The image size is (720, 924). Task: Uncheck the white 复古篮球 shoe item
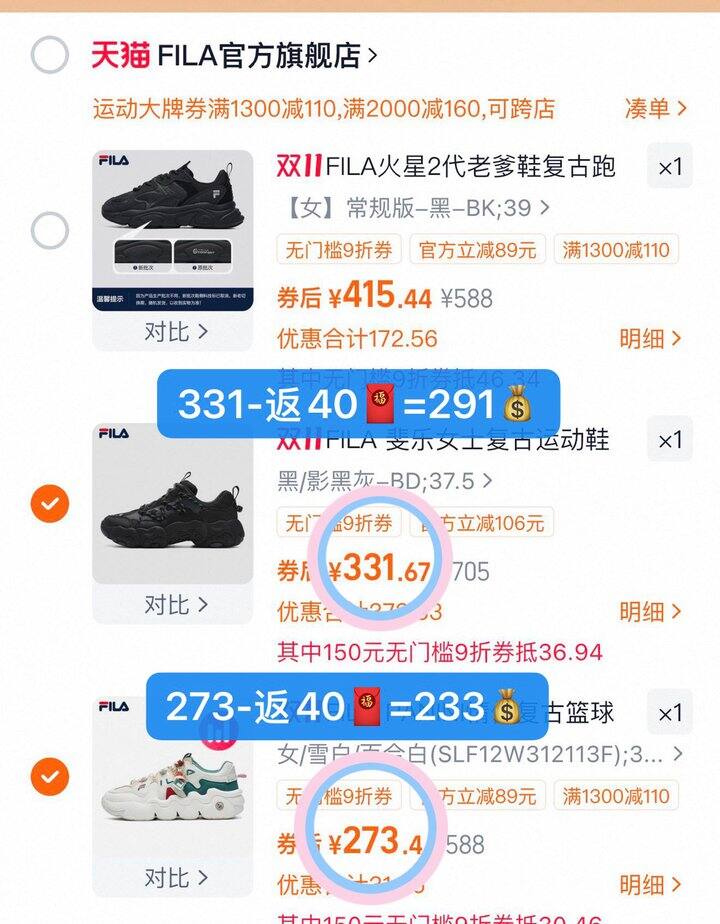pos(49,775)
